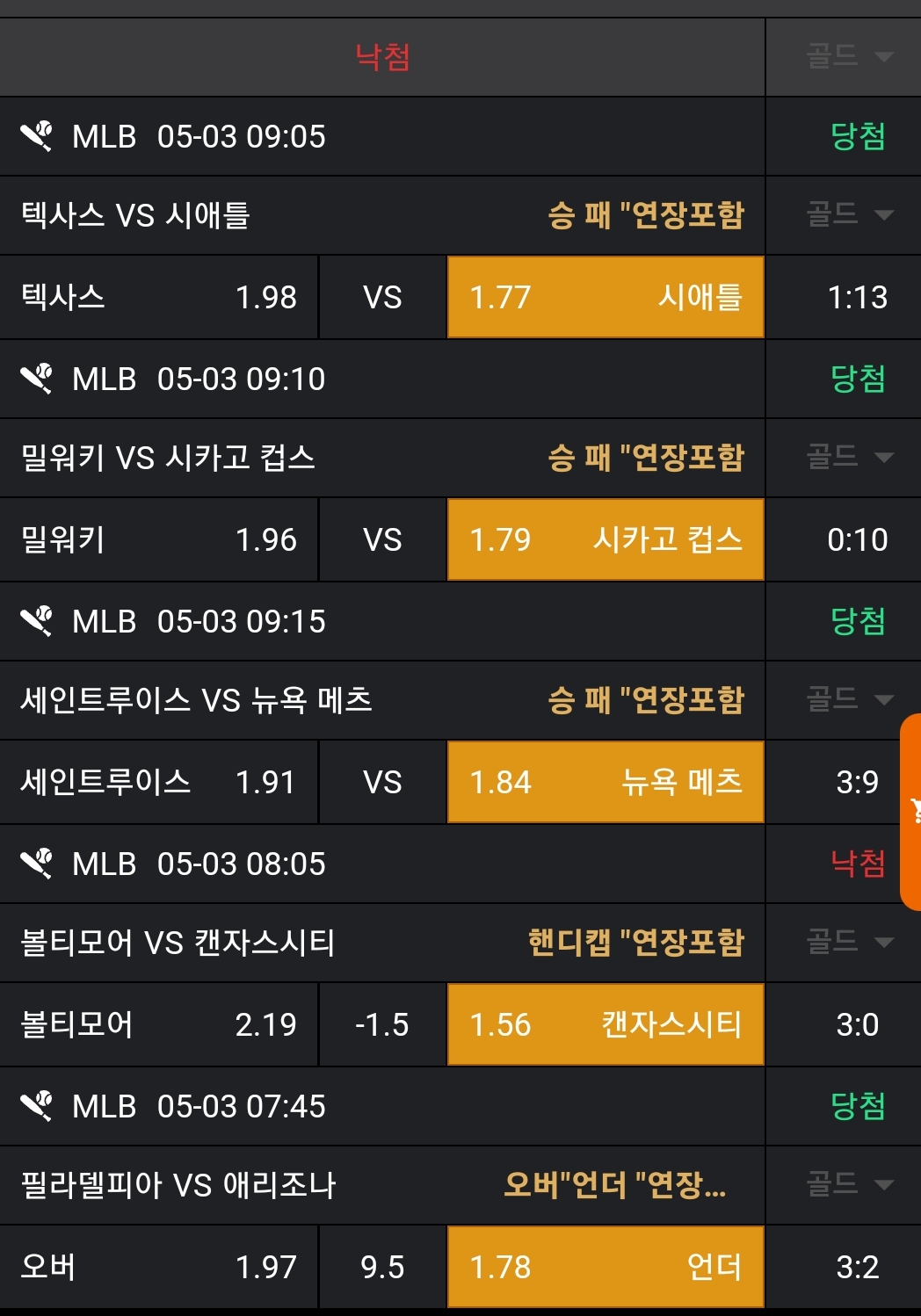Viewport: 921px width, 1316px height.
Task: Select the 언더 1.78 odds cell
Action: [606, 1267]
